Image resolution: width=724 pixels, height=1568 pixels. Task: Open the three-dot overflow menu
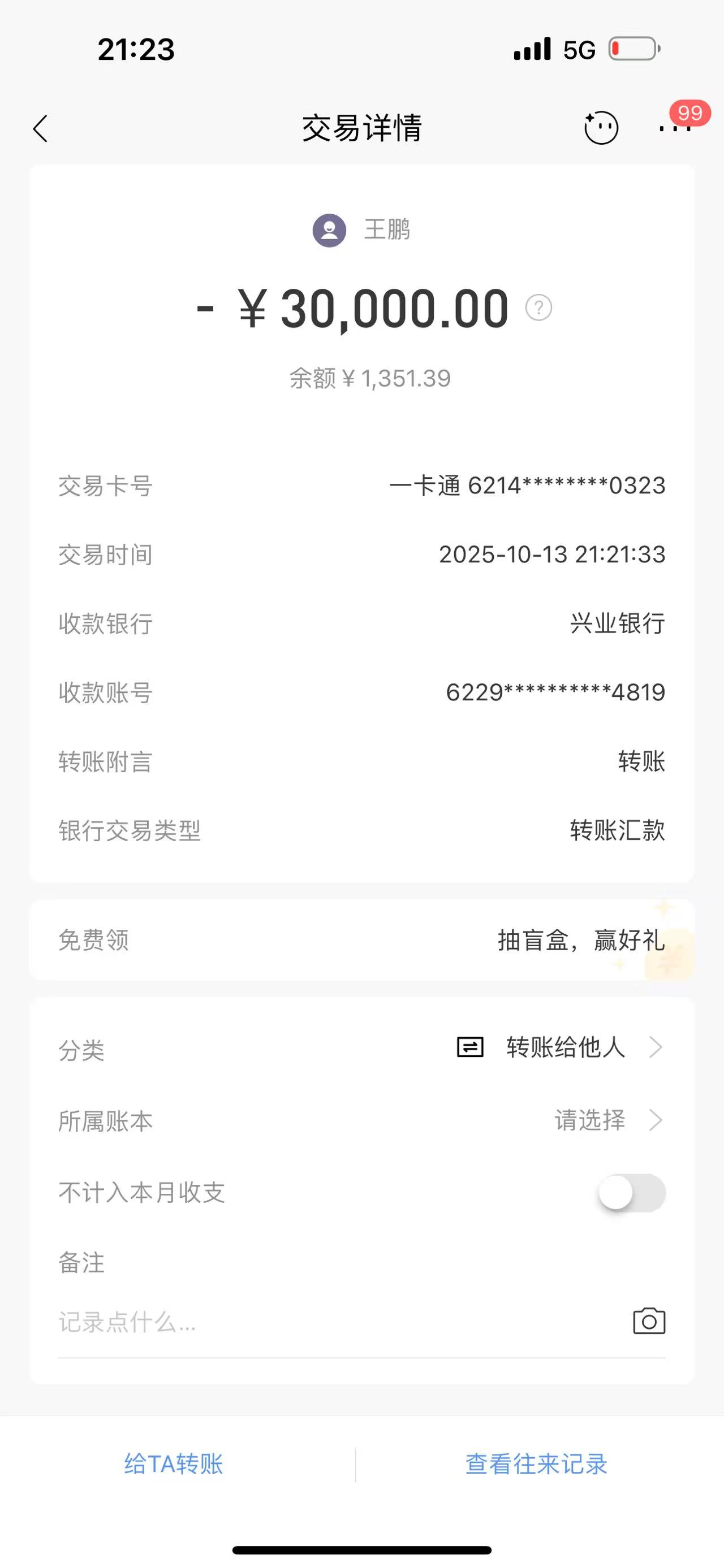pyautogui.click(x=675, y=128)
